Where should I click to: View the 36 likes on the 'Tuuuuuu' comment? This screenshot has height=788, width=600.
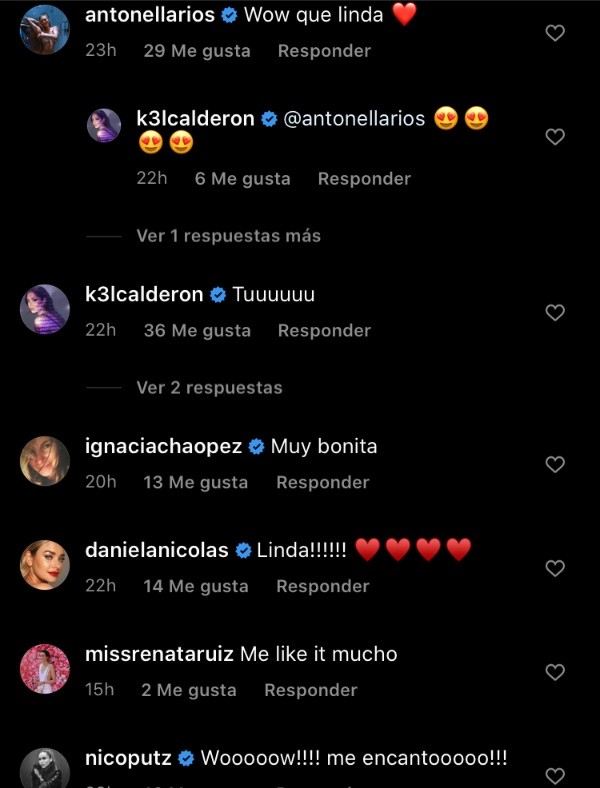[x=197, y=330]
